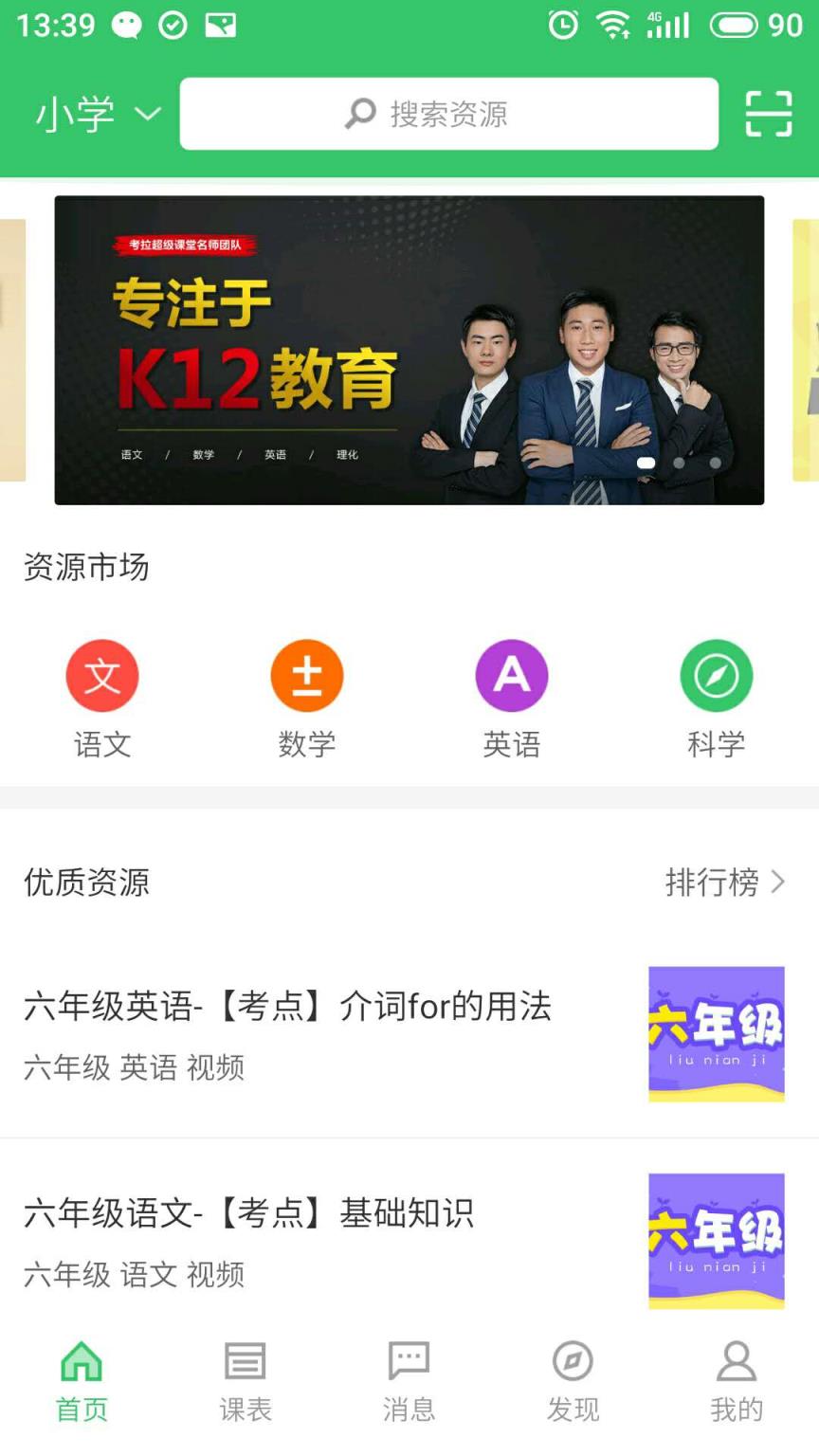Open the QR code scanner icon
Screen dimensions: 819x1456
[x=769, y=113]
